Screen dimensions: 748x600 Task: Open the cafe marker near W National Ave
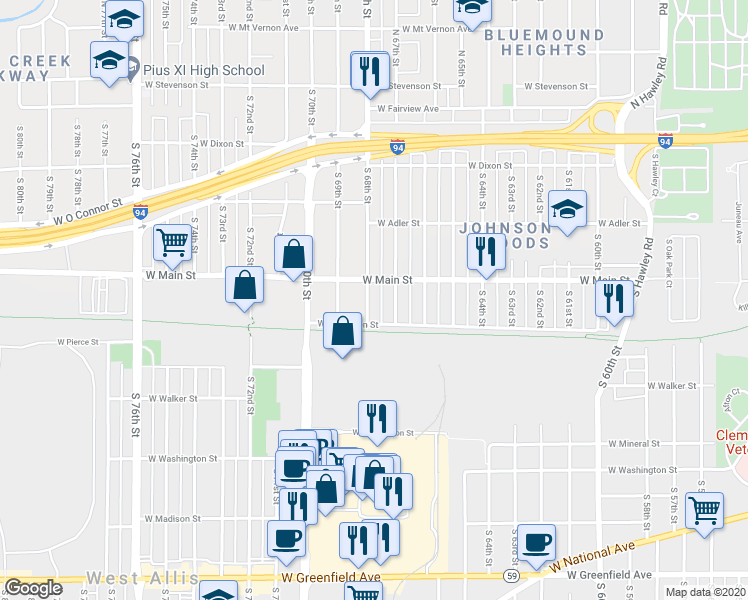537,542
